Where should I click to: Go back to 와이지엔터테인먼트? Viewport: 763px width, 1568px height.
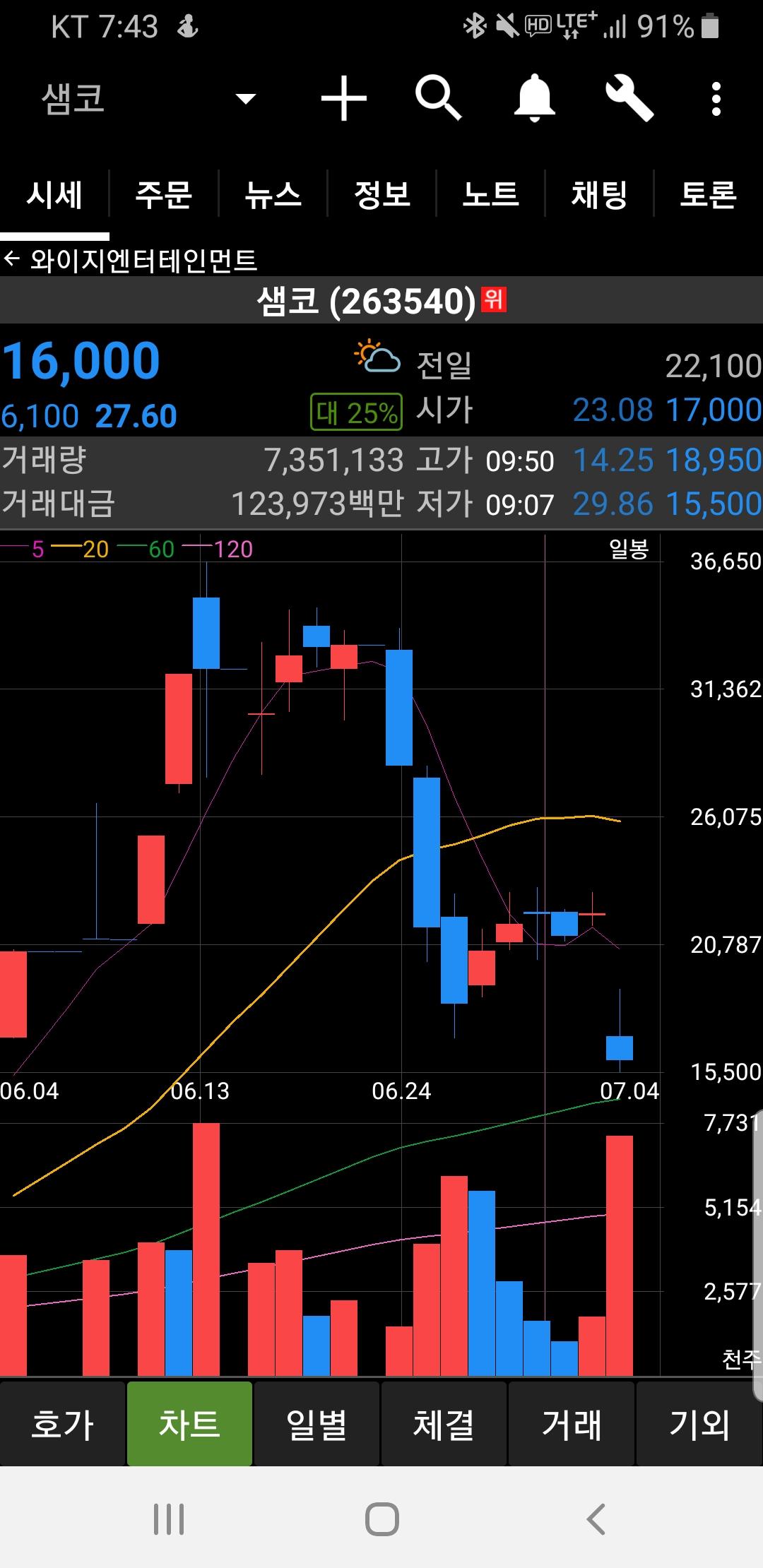[x=131, y=261]
